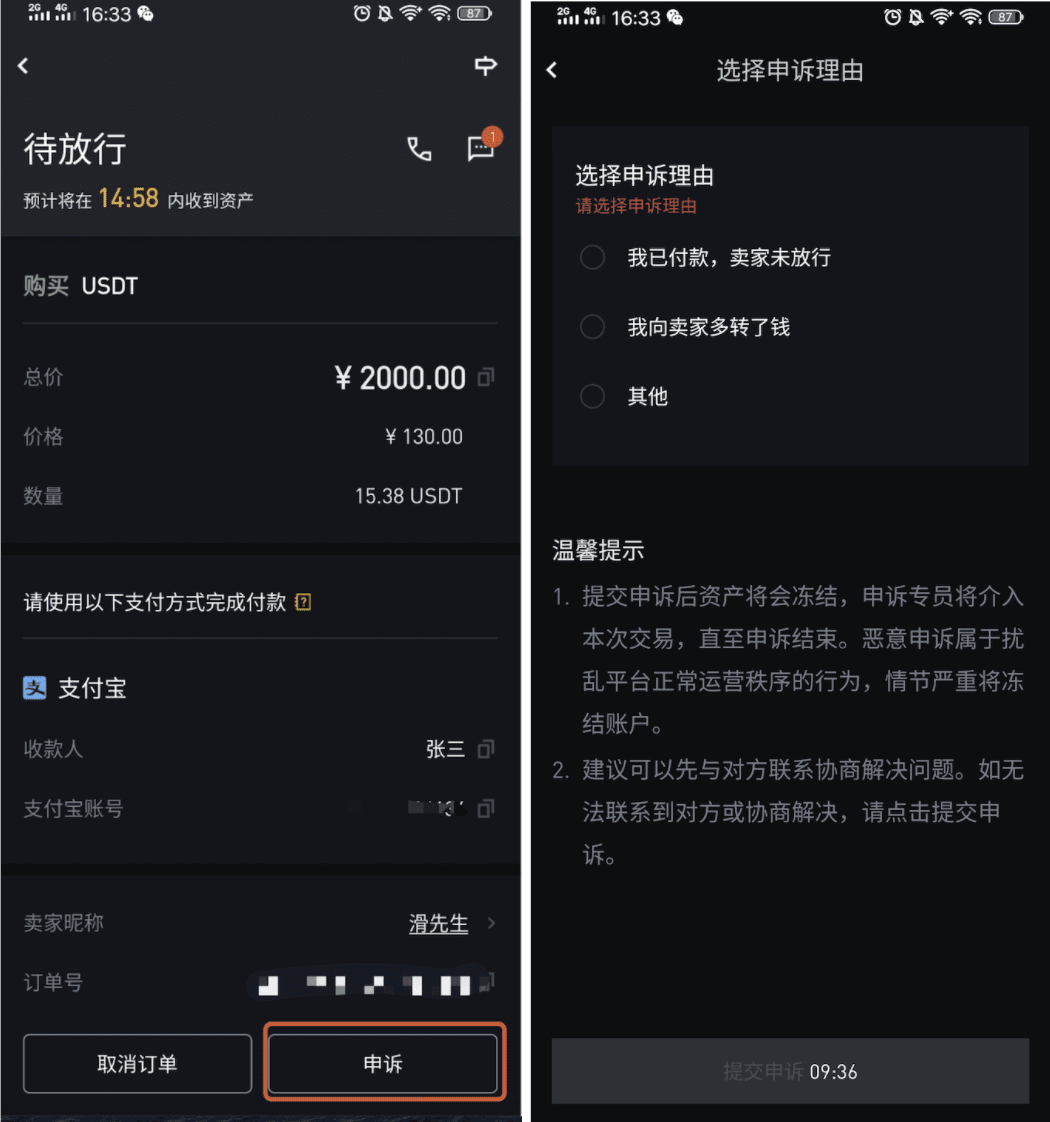This screenshot has height=1122, width=1050.
Task: Open the chat messages with the seller
Action: coord(481,150)
